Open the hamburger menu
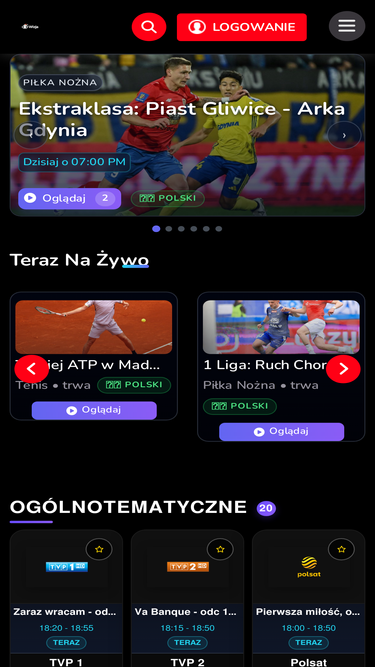The image size is (375, 667). (347, 26)
